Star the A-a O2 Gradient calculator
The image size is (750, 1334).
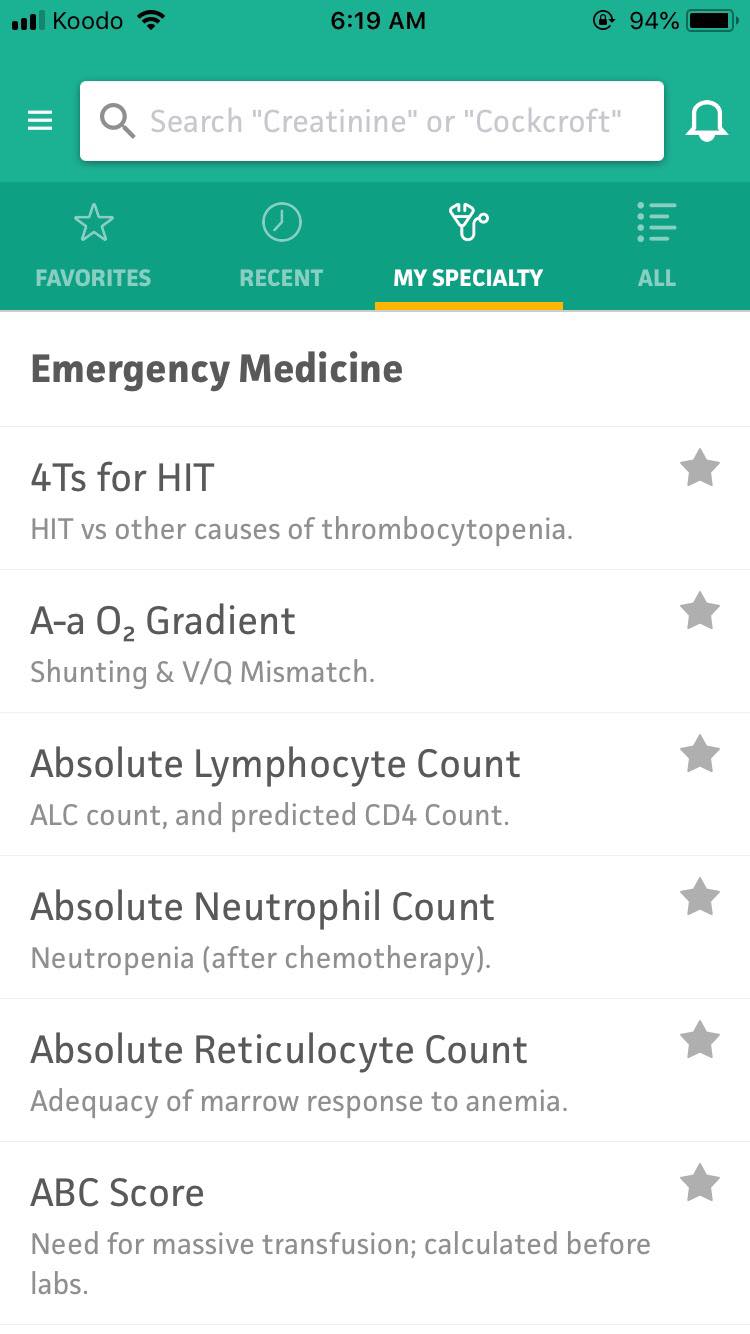pyautogui.click(x=699, y=611)
